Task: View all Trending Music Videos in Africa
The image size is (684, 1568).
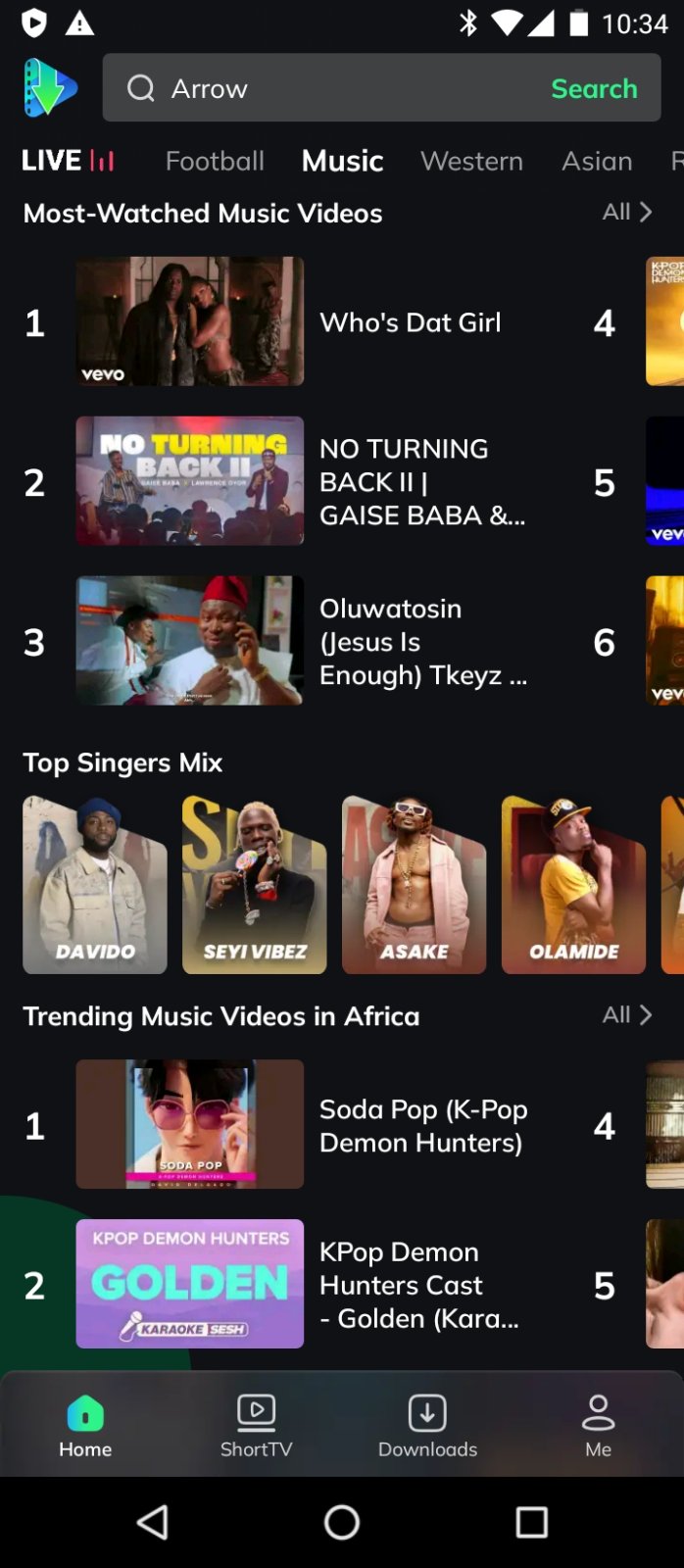Action: point(627,1014)
